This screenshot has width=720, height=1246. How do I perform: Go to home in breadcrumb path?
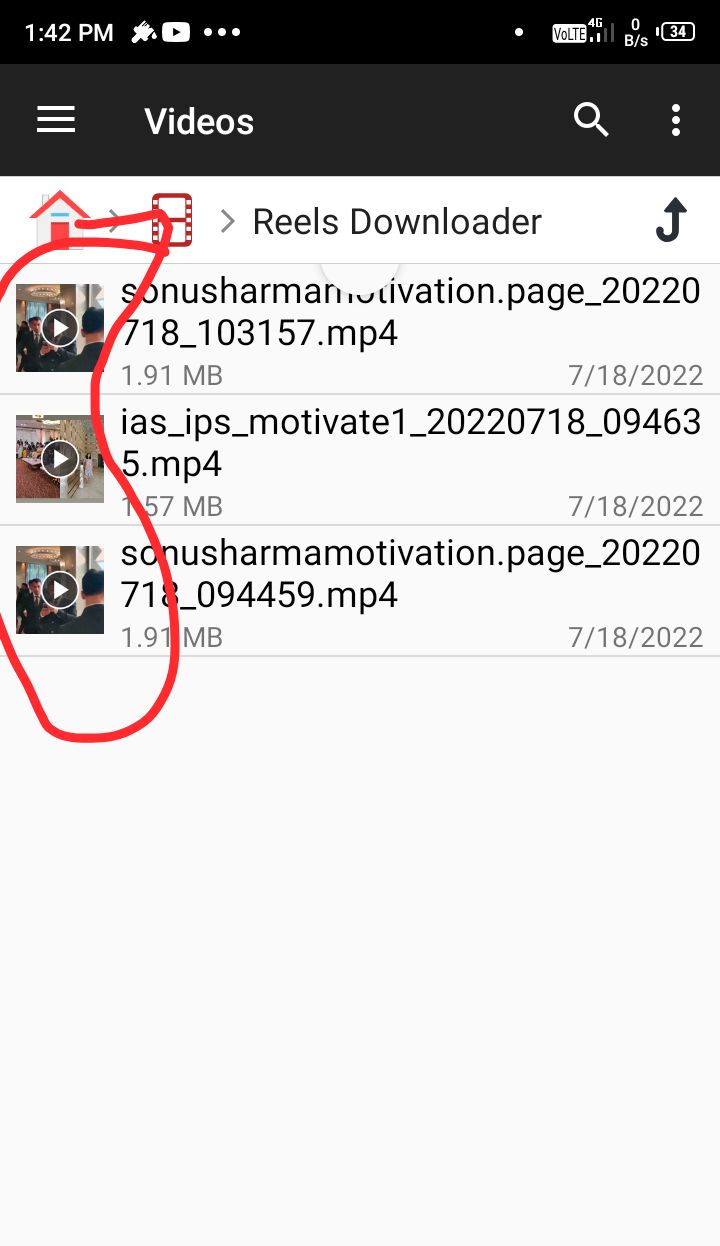[59, 219]
